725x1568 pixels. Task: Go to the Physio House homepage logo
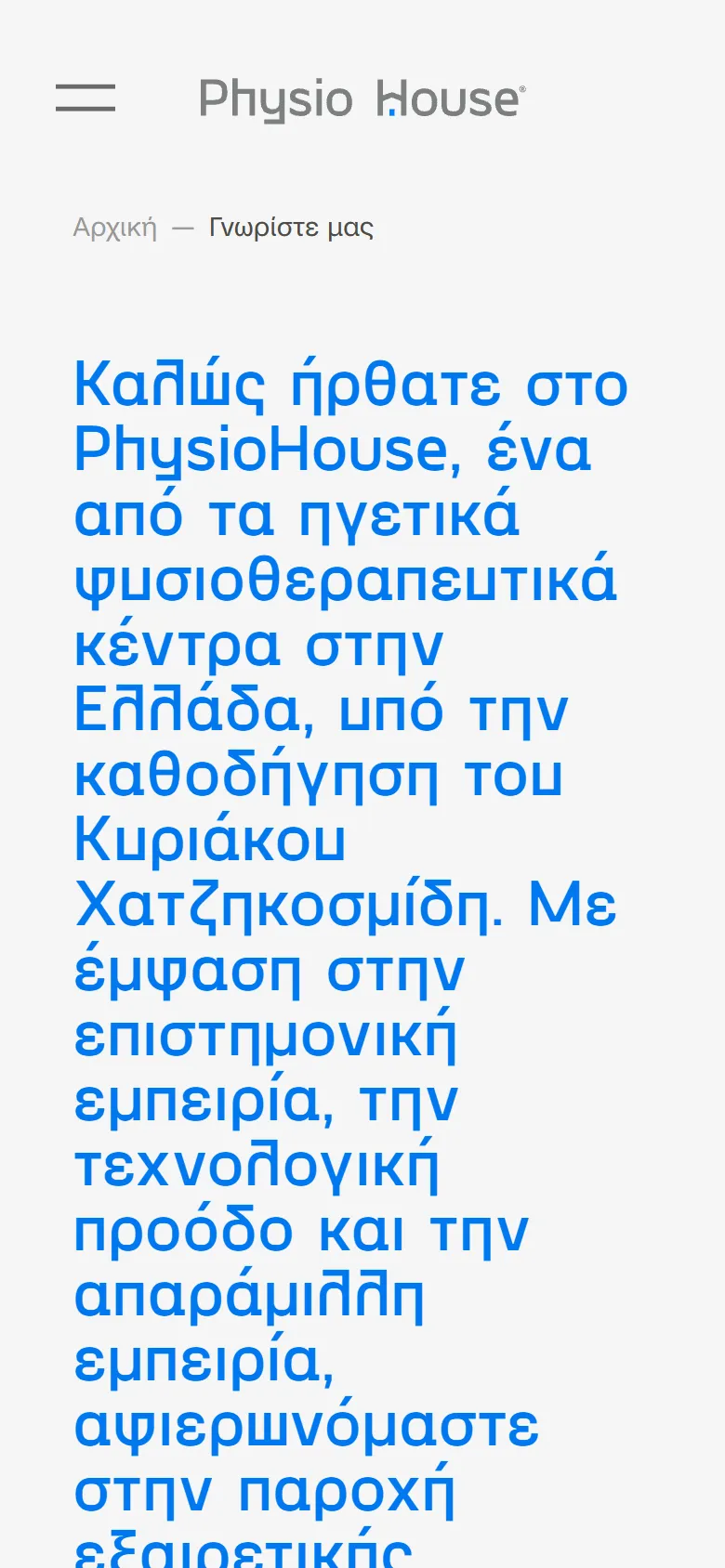(x=362, y=99)
